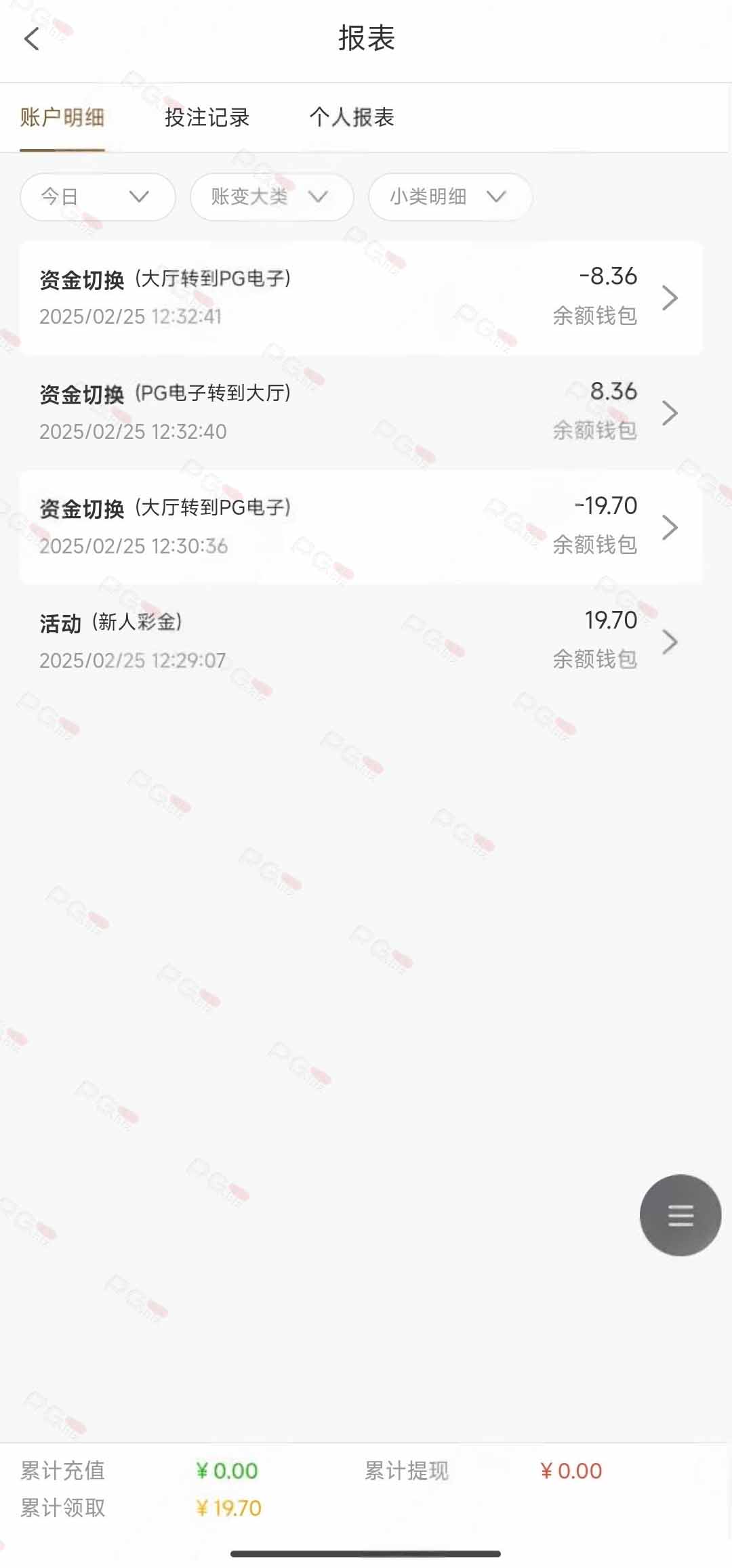
Task: Go back using the top-left arrow
Action: tap(32, 39)
